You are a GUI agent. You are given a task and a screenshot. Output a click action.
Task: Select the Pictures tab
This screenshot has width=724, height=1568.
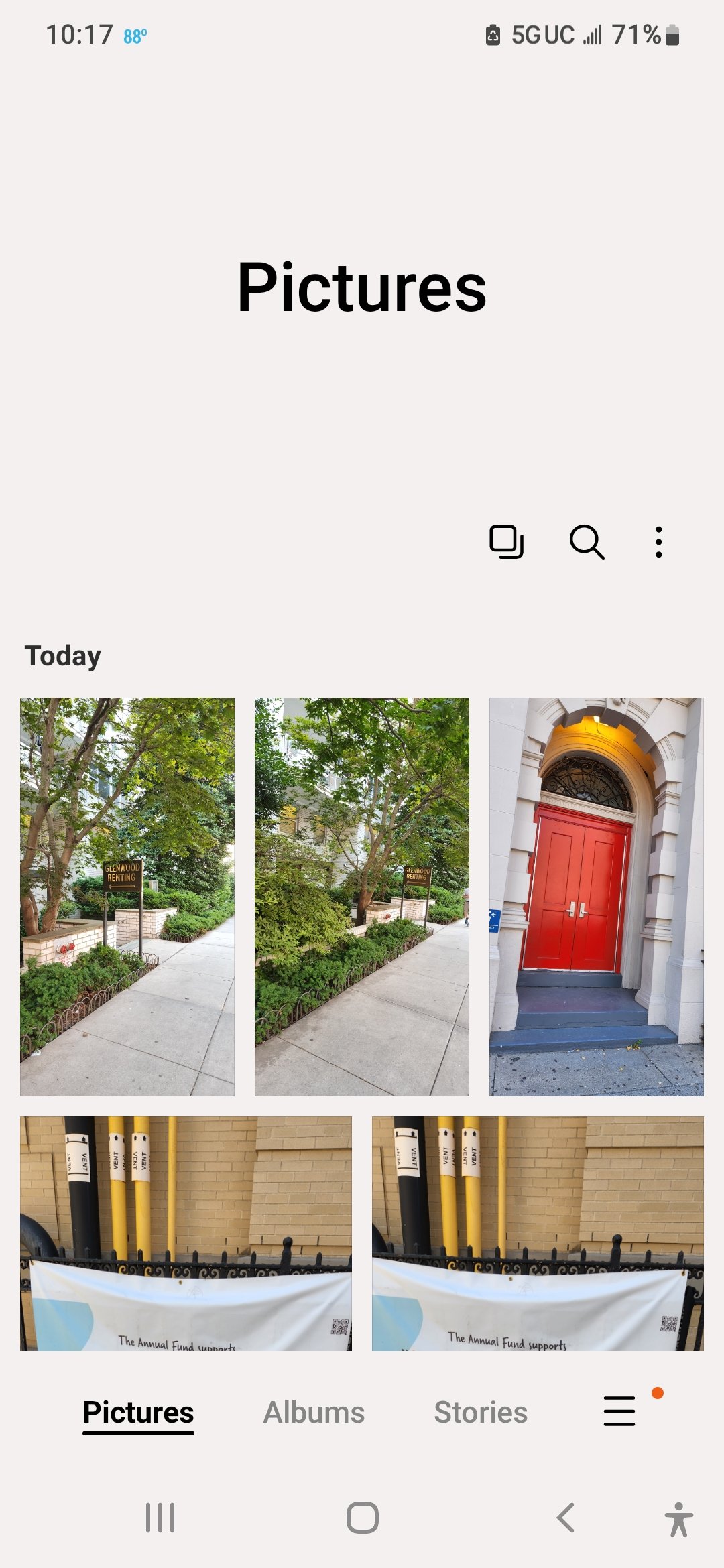coord(139,1412)
